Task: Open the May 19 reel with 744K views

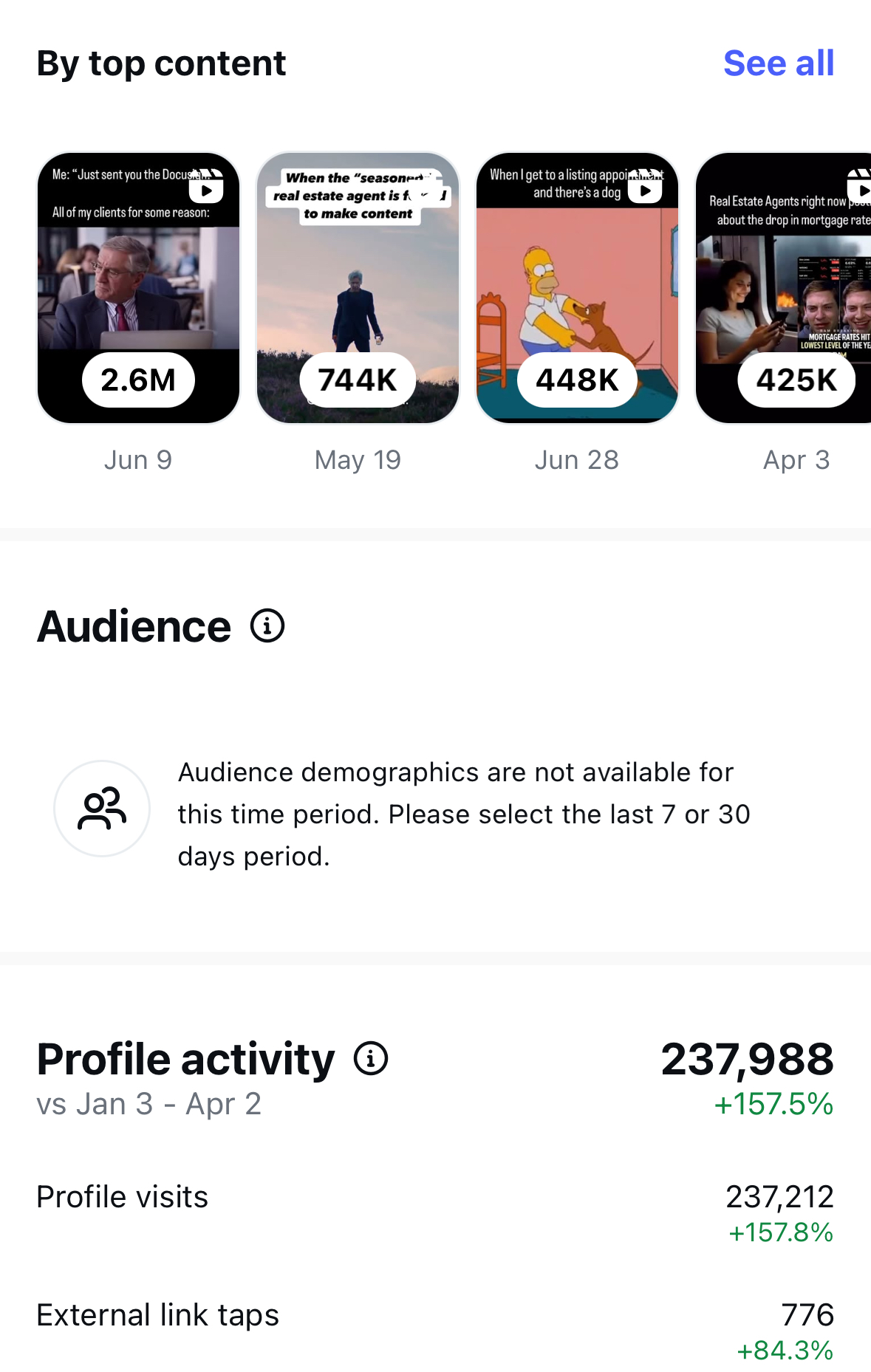Action: point(358,288)
